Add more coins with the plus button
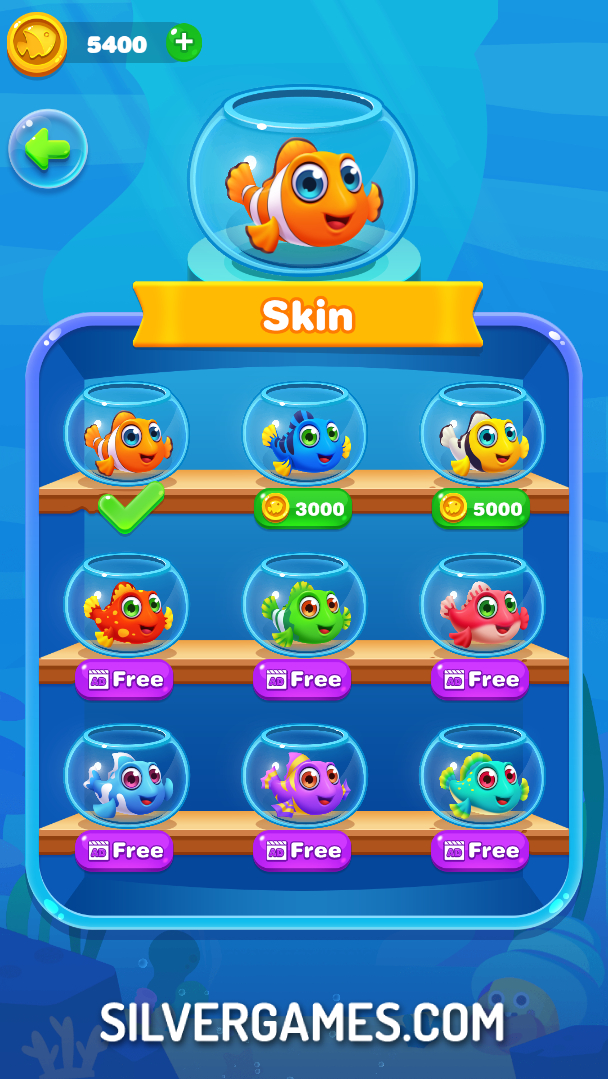This screenshot has height=1079, width=608. (183, 43)
